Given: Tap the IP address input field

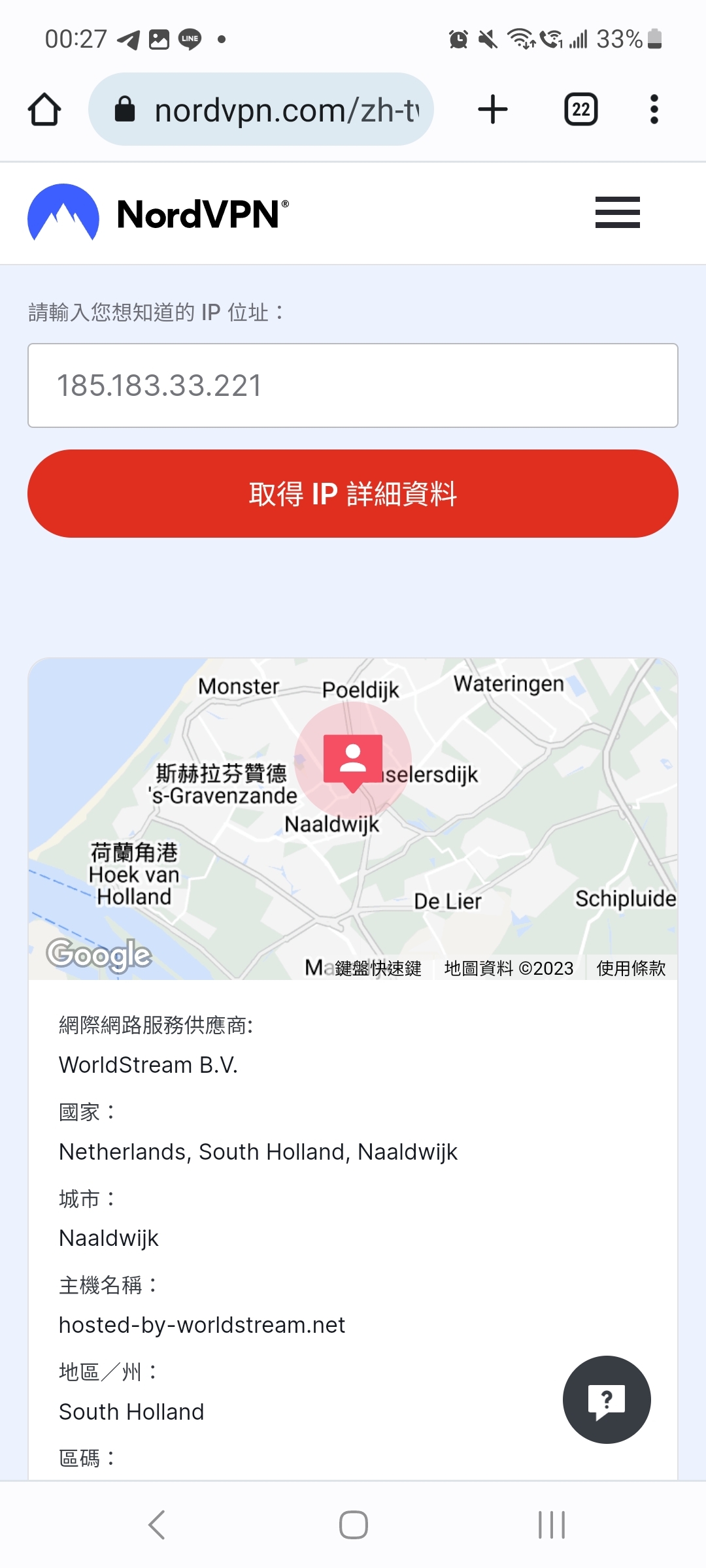Looking at the screenshot, I should click(353, 385).
